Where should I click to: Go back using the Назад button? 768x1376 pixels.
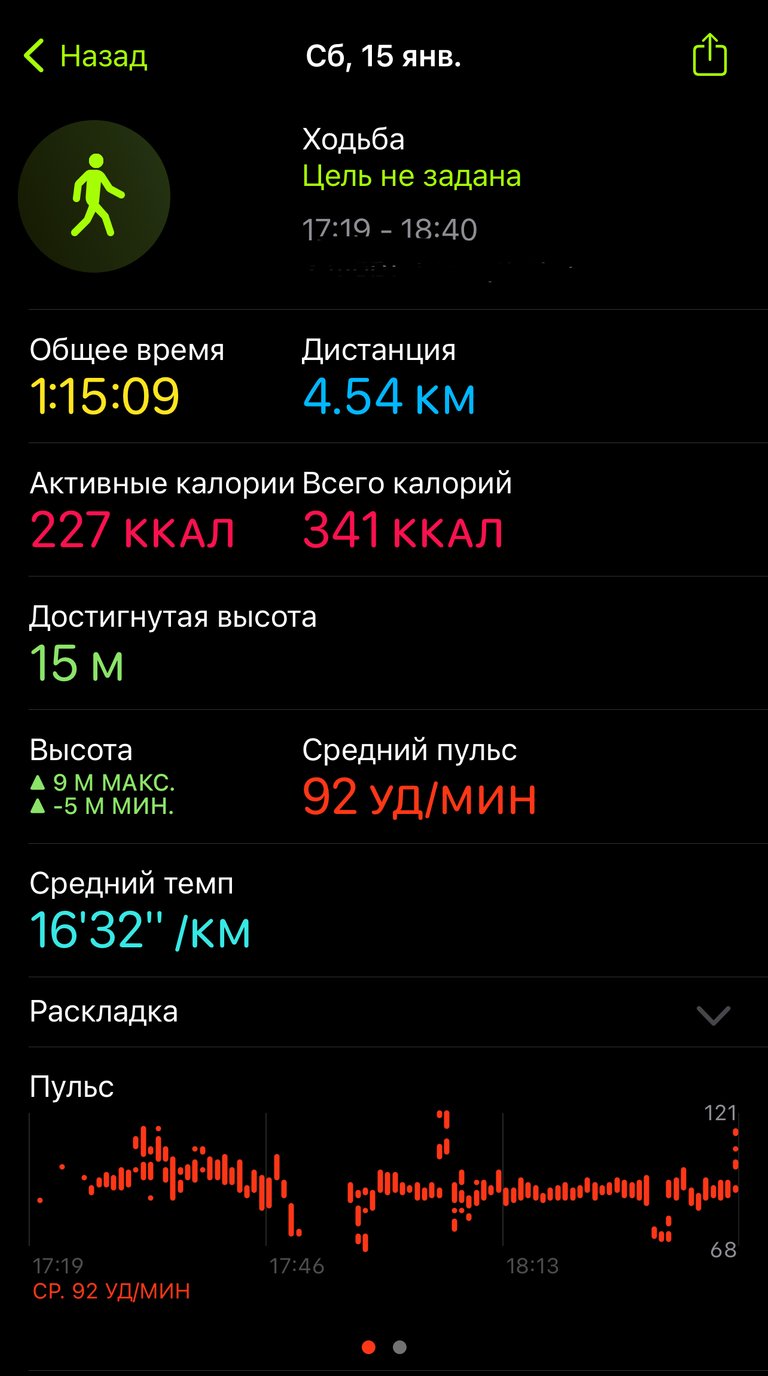[85, 56]
